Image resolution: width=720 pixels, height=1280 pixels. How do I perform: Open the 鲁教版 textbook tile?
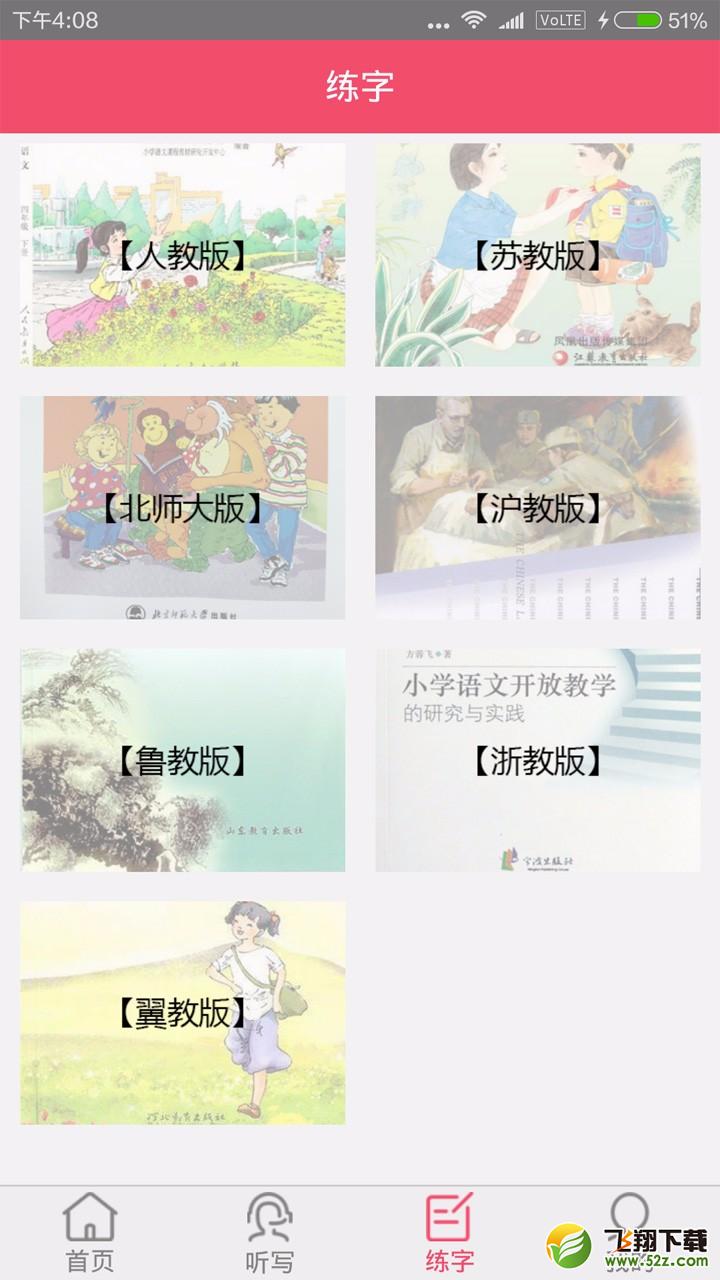[183, 760]
